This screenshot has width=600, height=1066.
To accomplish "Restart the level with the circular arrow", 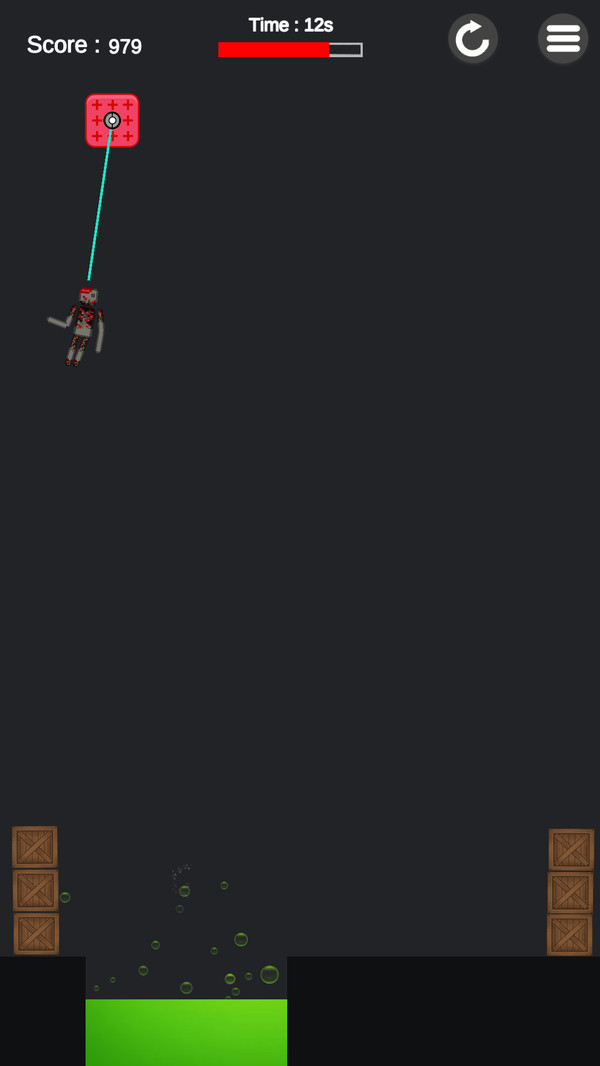I will 472,39.
